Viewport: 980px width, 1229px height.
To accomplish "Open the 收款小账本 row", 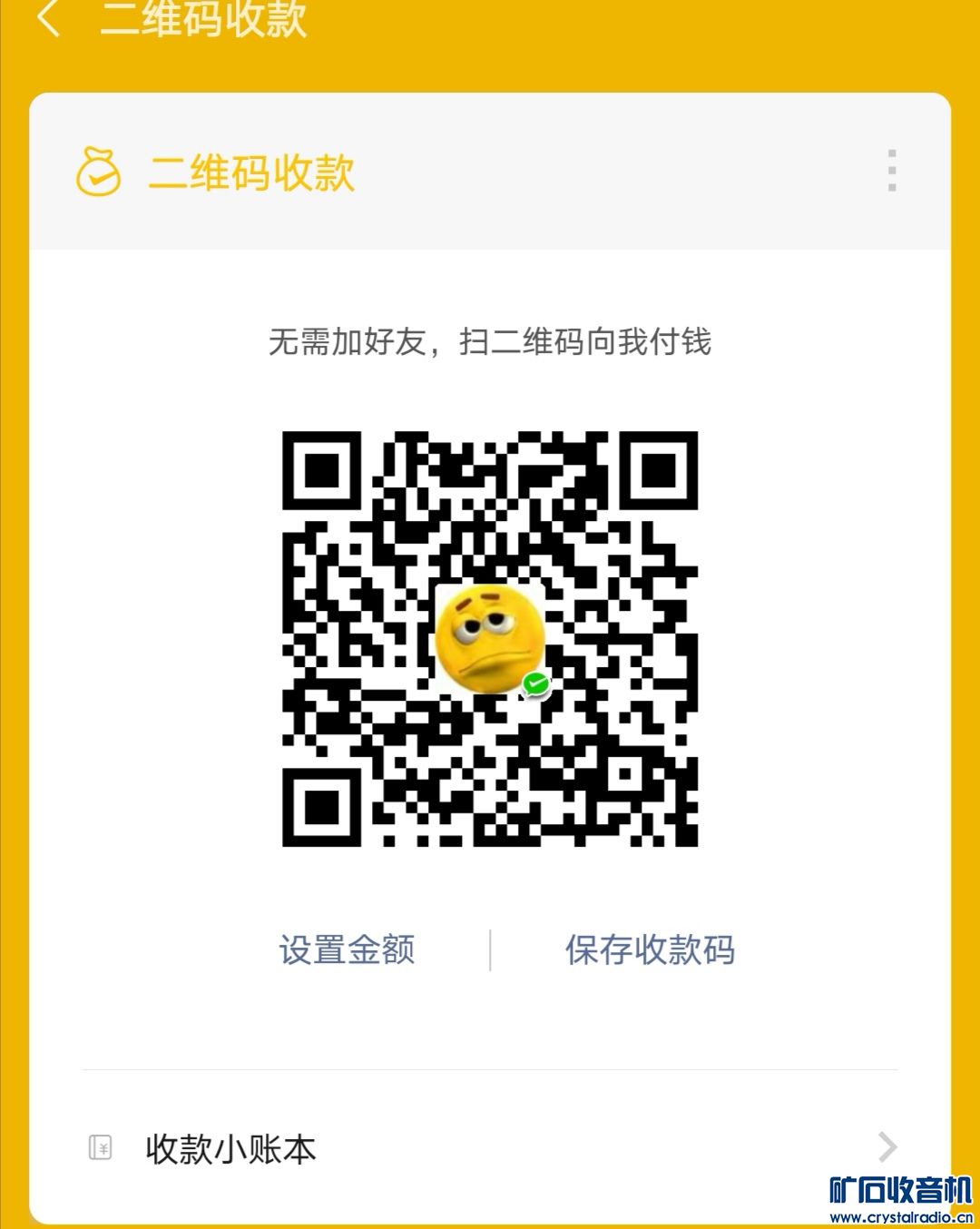I will click(x=490, y=1149).
